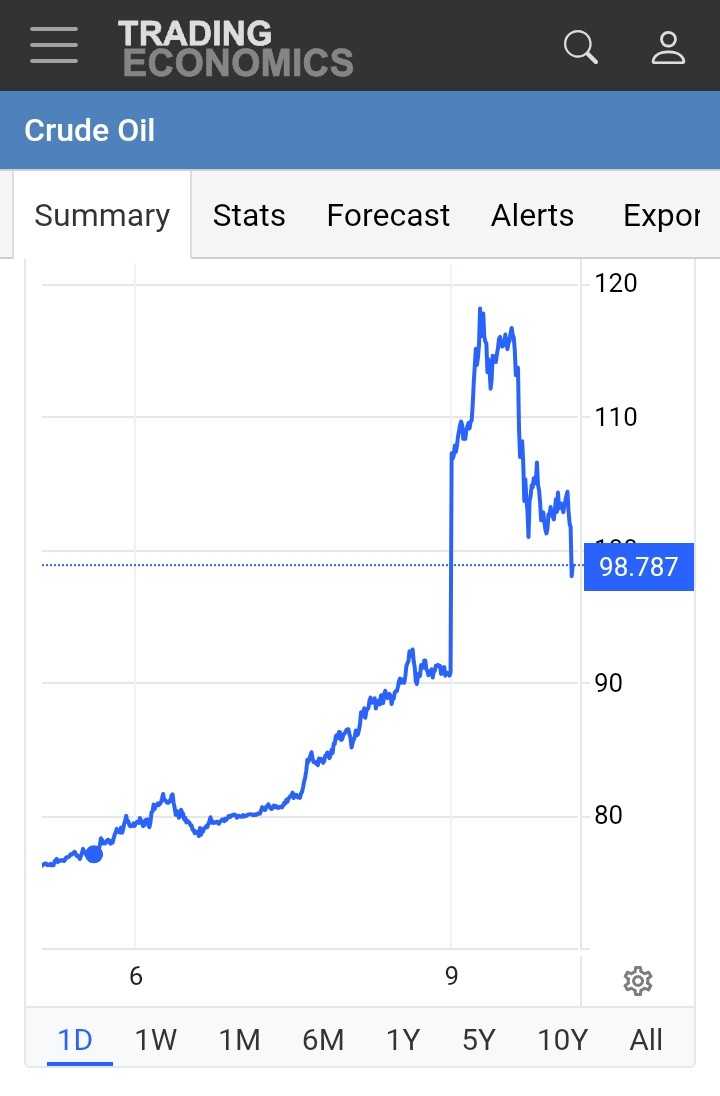Screen dimensions: 720x1096
Task: Show the 1Y chart range
Action: (x=402, y=1040)
